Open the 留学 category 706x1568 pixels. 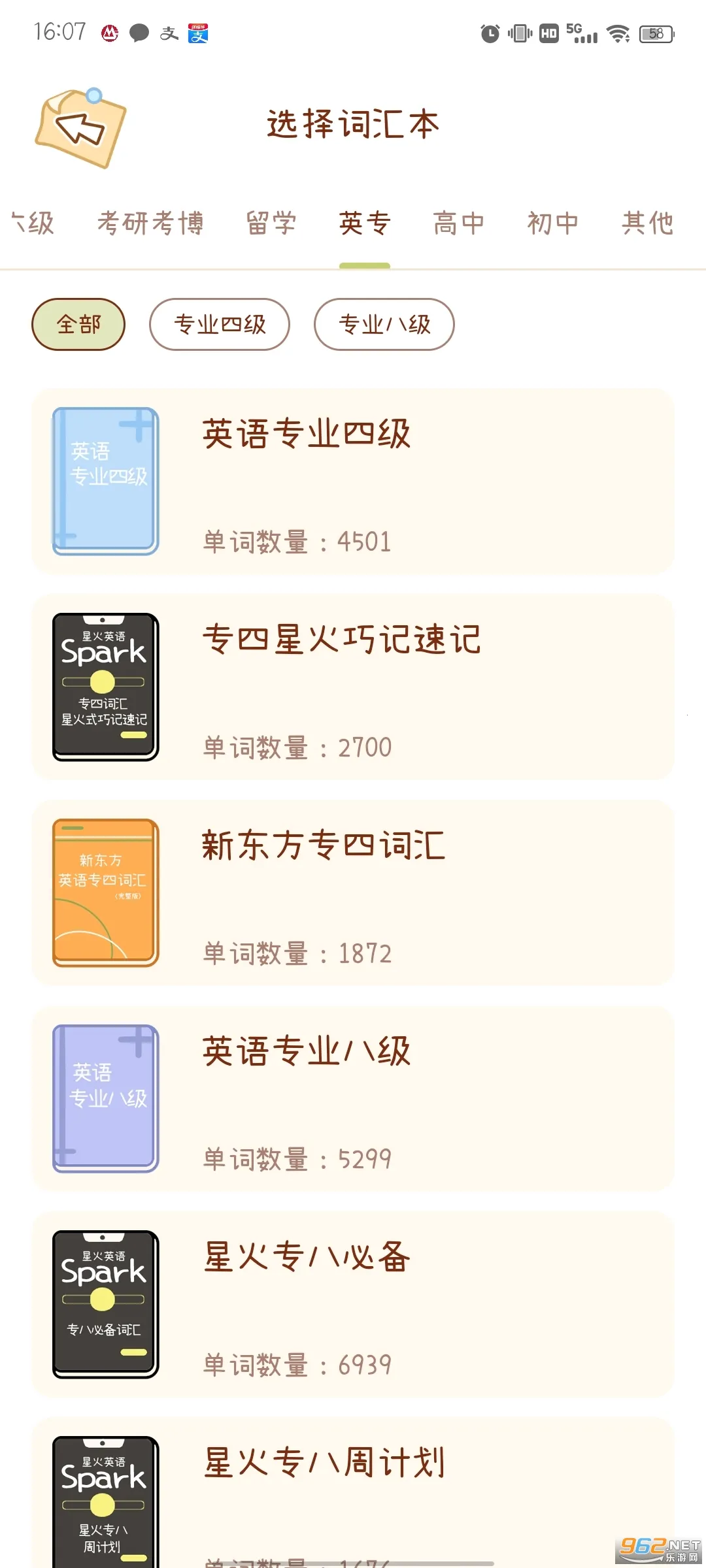(272, 223)
